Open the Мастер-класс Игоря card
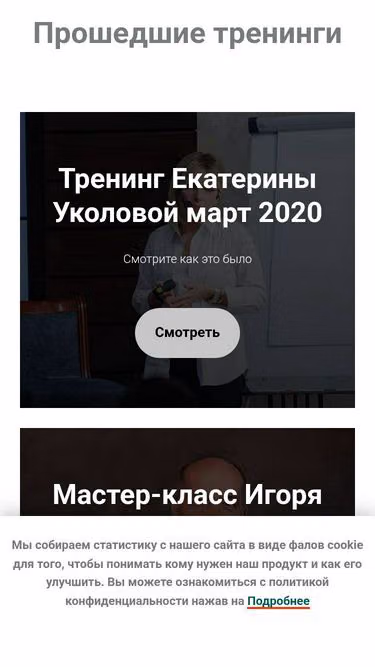 pos(188,472)
